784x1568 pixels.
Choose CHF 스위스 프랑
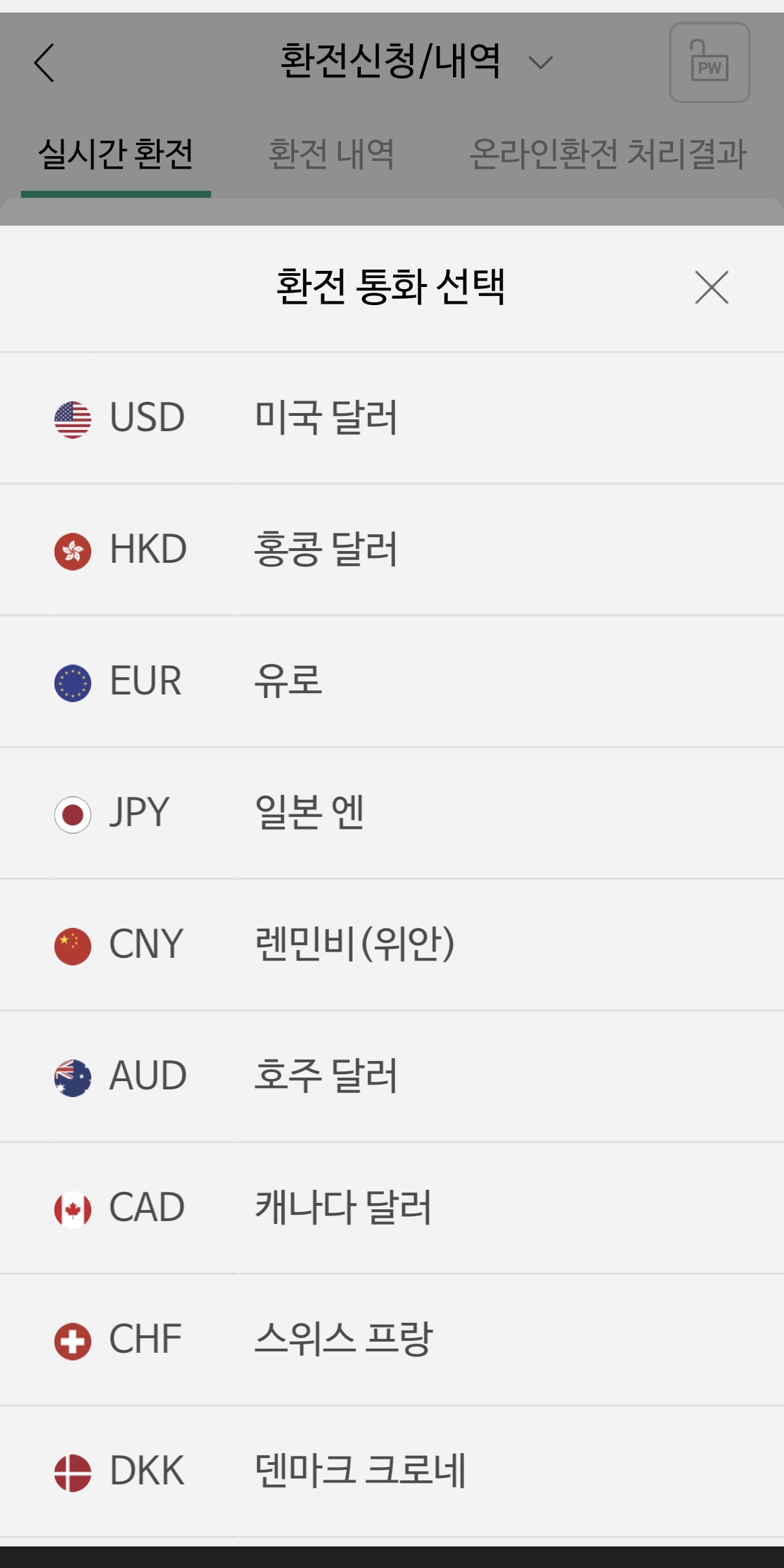(392, 1340)
